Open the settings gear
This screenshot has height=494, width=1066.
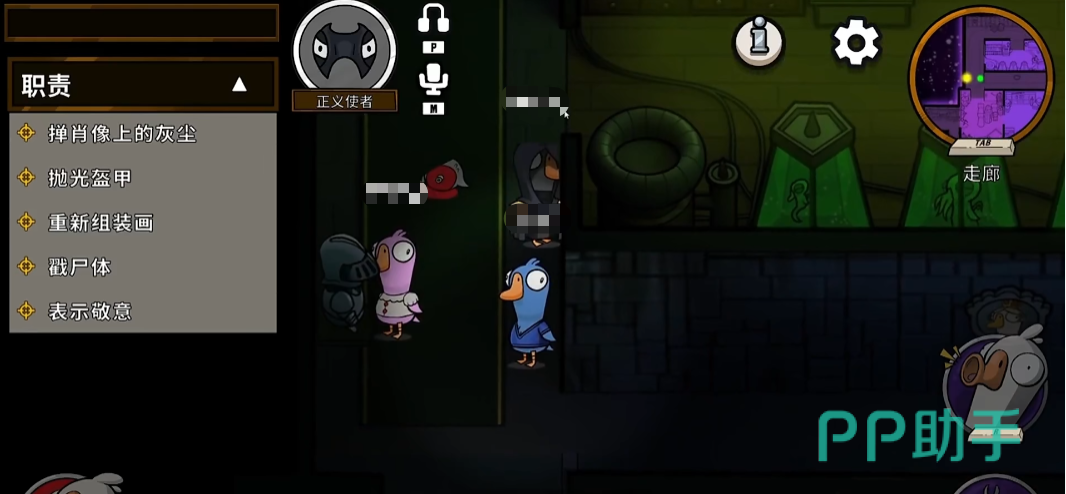click(x=856, y=43)
